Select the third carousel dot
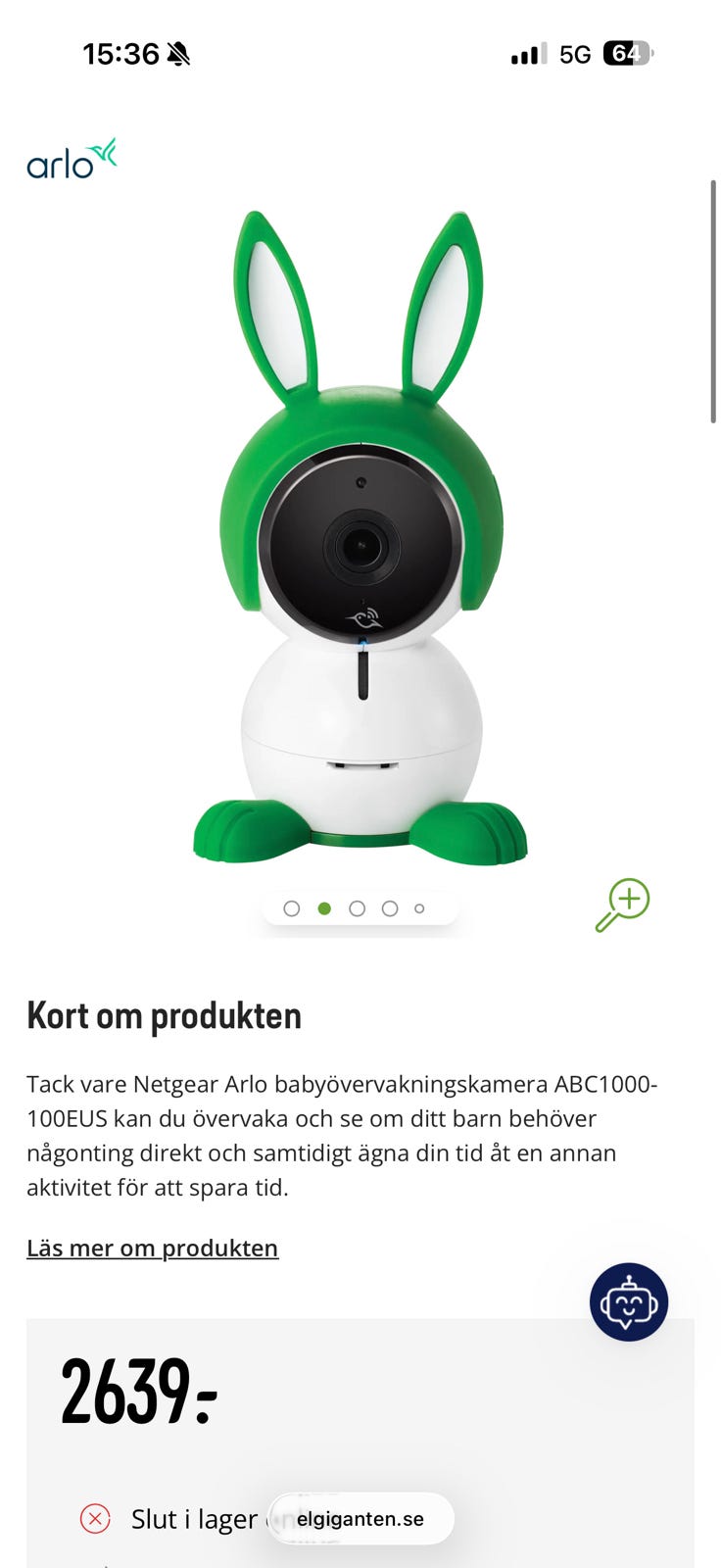Screen dimensions: 721x1568 point(357,908)
